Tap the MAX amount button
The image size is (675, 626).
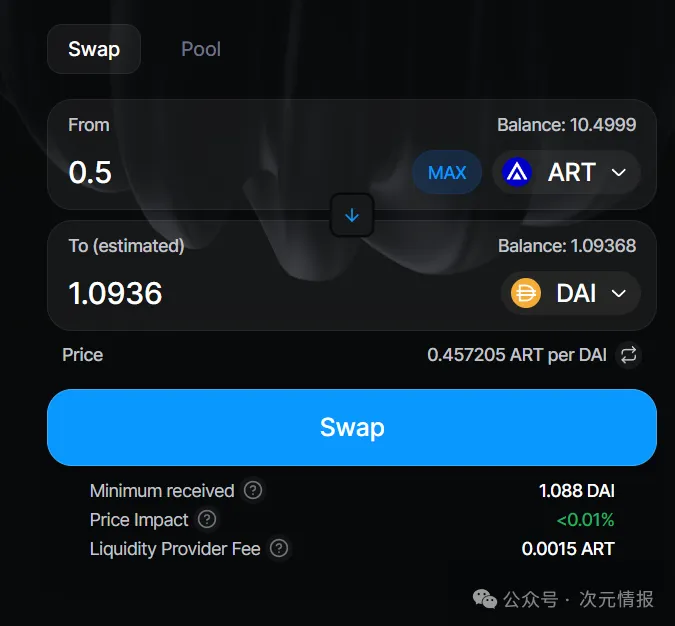coord(447,172)
